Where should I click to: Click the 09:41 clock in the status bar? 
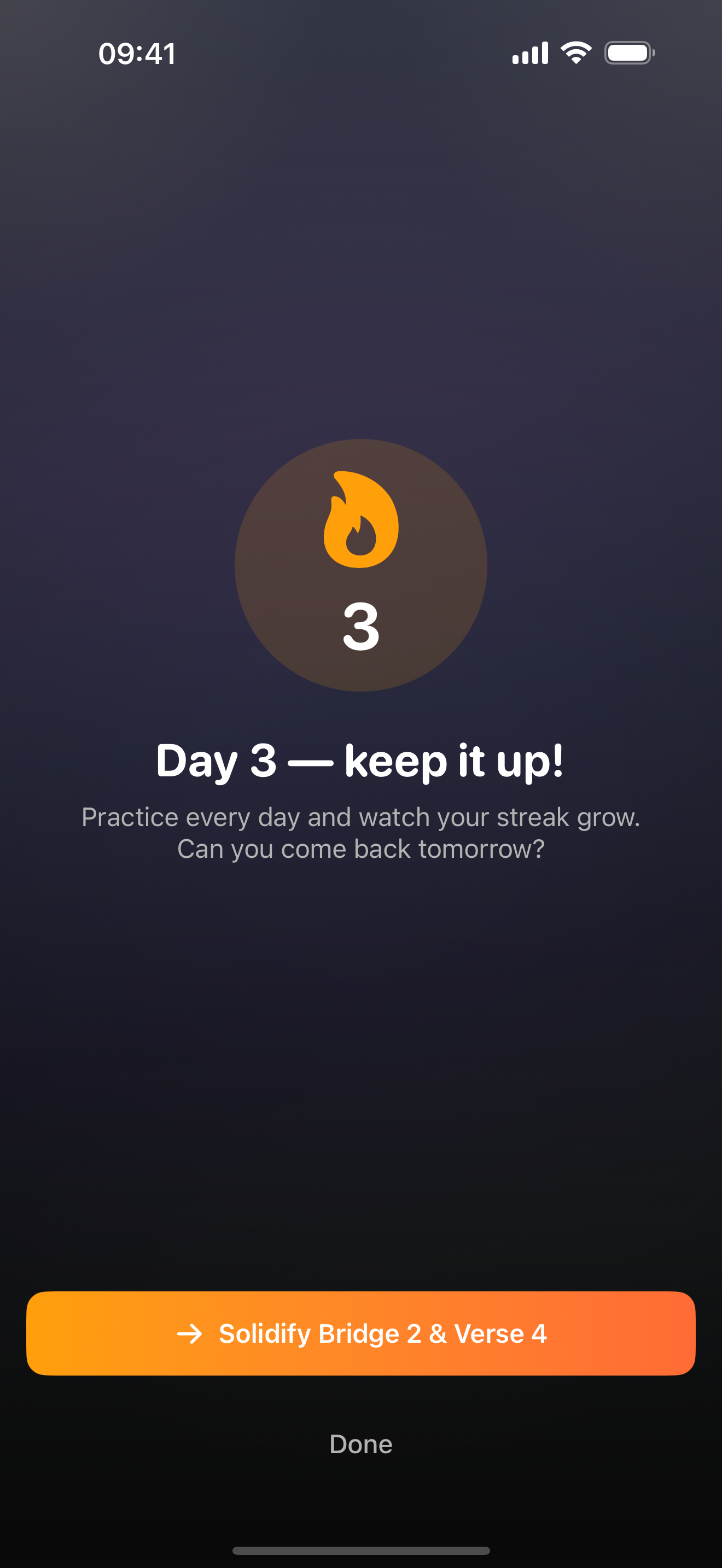(137, 54)
